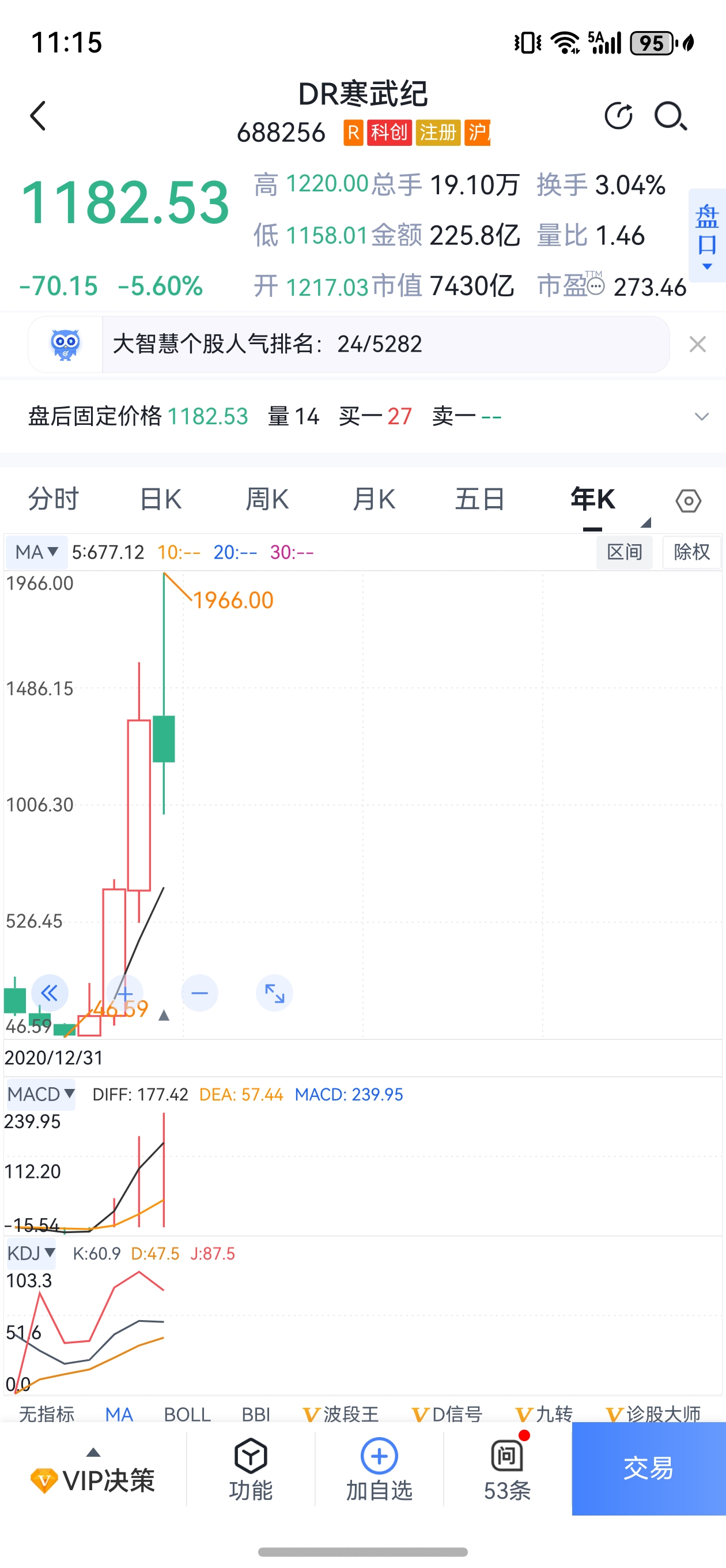Viewport: 726px width, 1568px height.
Task: Open chart settings hexagon icon
Action: click(x=689, y=501)
